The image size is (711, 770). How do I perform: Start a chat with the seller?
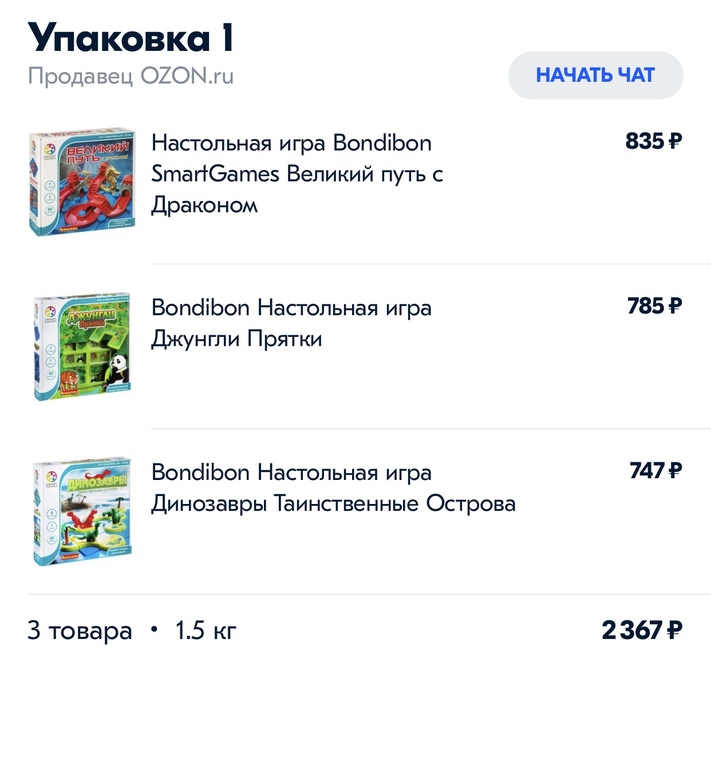[595, 76]
